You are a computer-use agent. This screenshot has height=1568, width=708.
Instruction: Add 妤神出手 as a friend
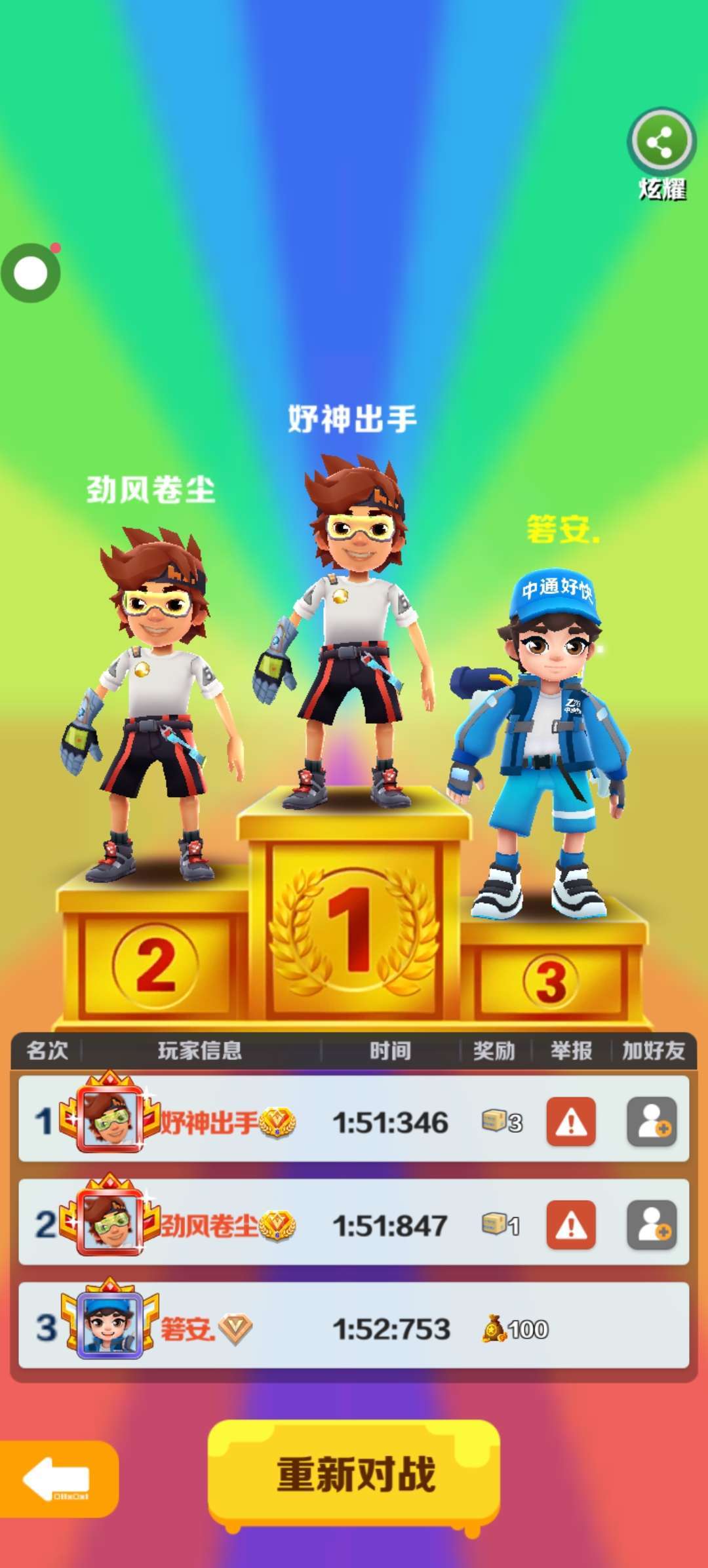point(652,1122)
